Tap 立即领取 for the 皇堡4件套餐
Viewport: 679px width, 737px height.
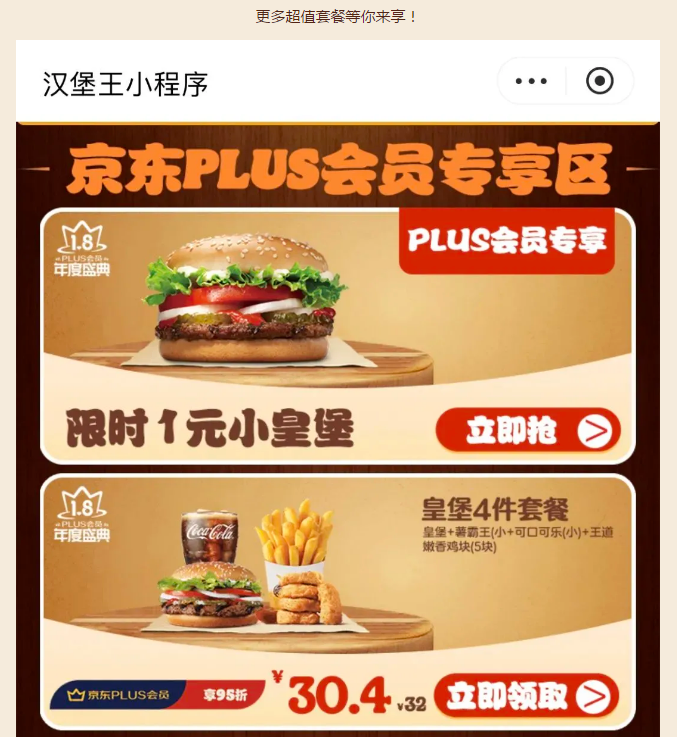(x=527, y=696)
